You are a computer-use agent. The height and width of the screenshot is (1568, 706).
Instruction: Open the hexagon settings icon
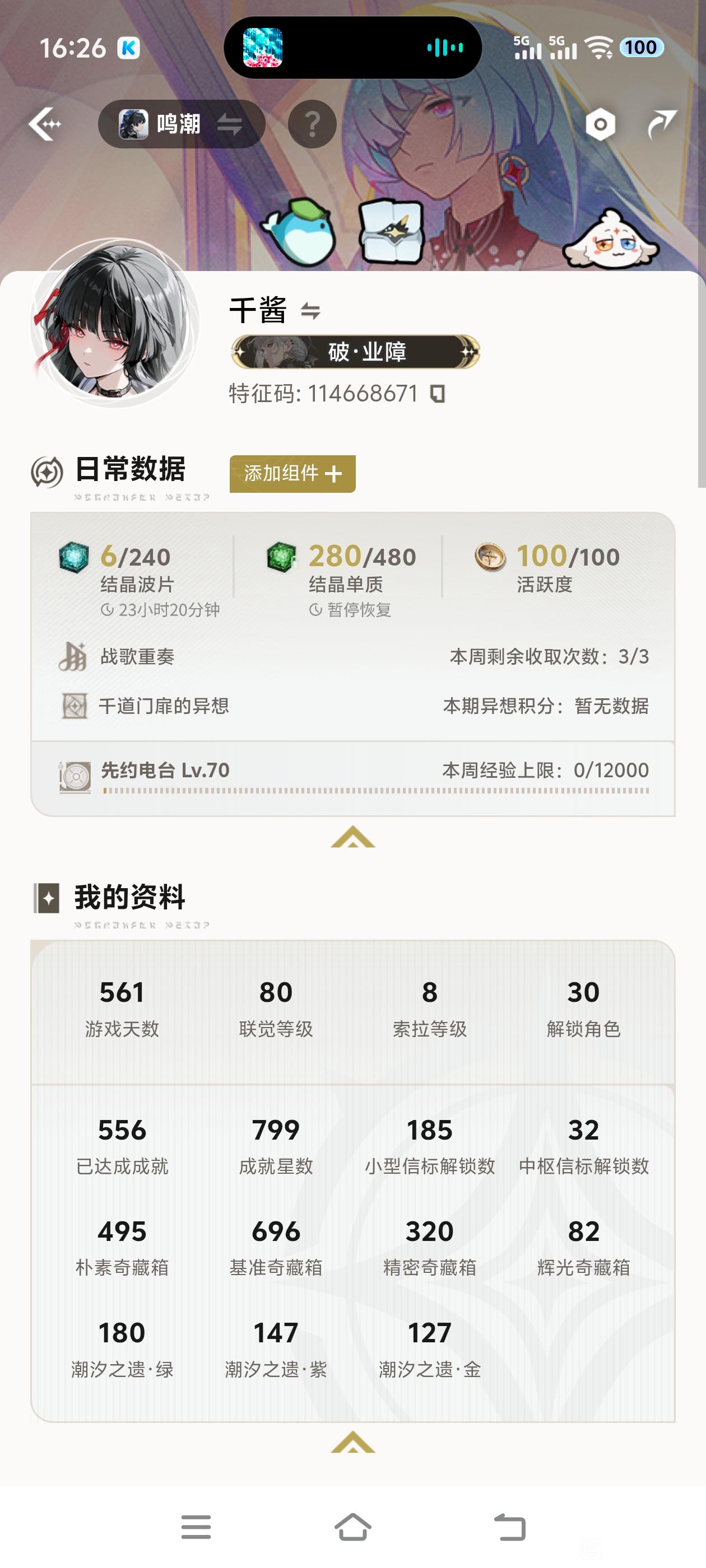click(600, 125)
